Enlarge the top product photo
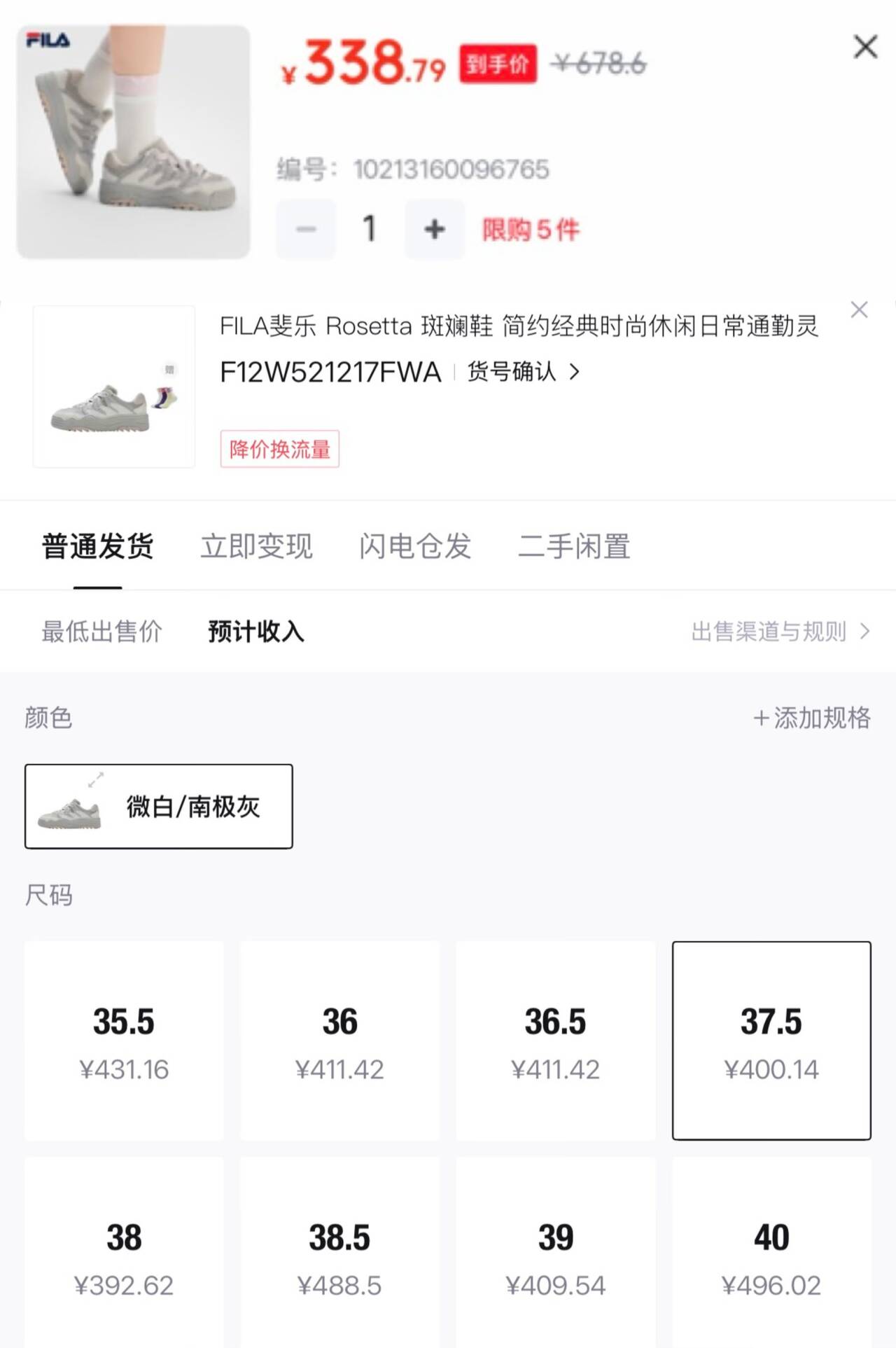Viewport: 896px width, 1348px height. (133, 142)
